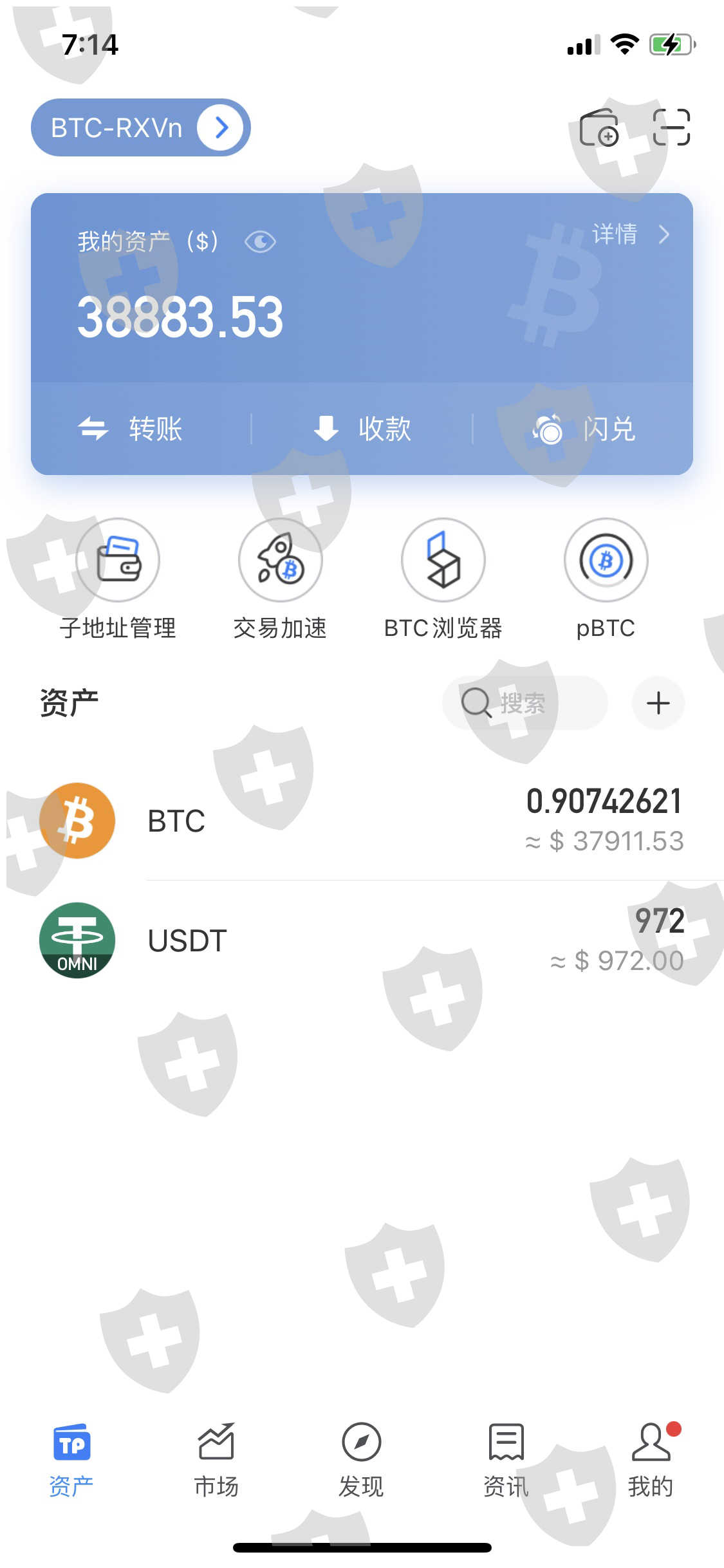Open 详情 asset details
Screen dimensions: 724x1568
631,234
